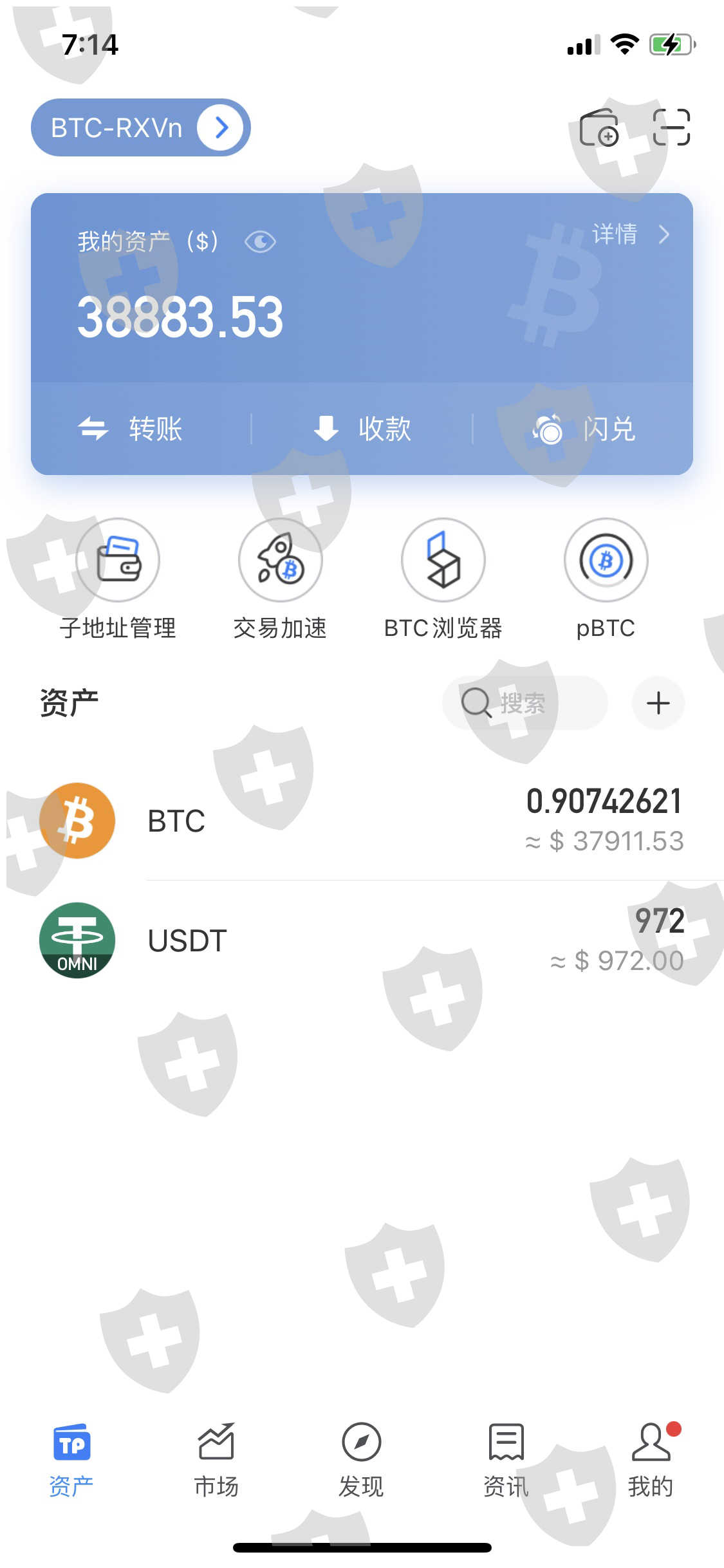Open 详情 asset details
Screen dimensions: 724x1568
631,234
